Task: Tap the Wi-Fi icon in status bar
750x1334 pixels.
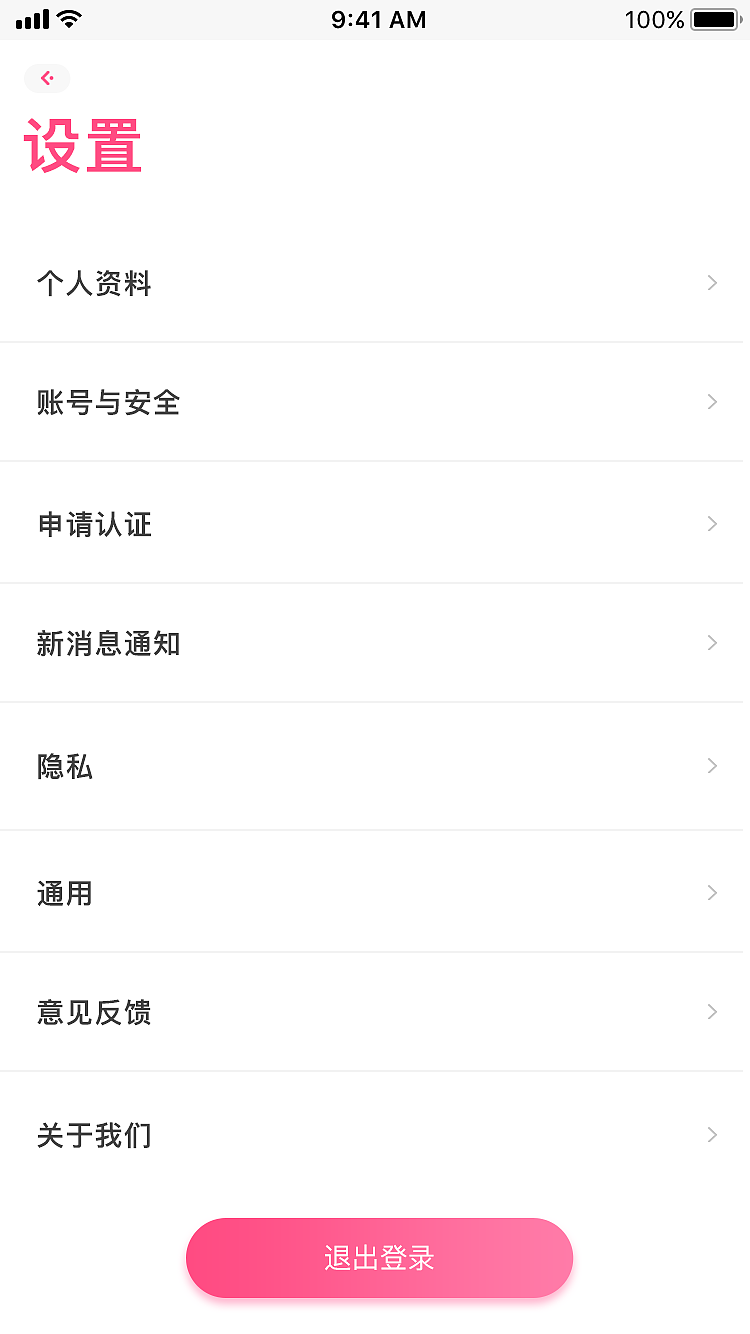Action: pos(66,17)
